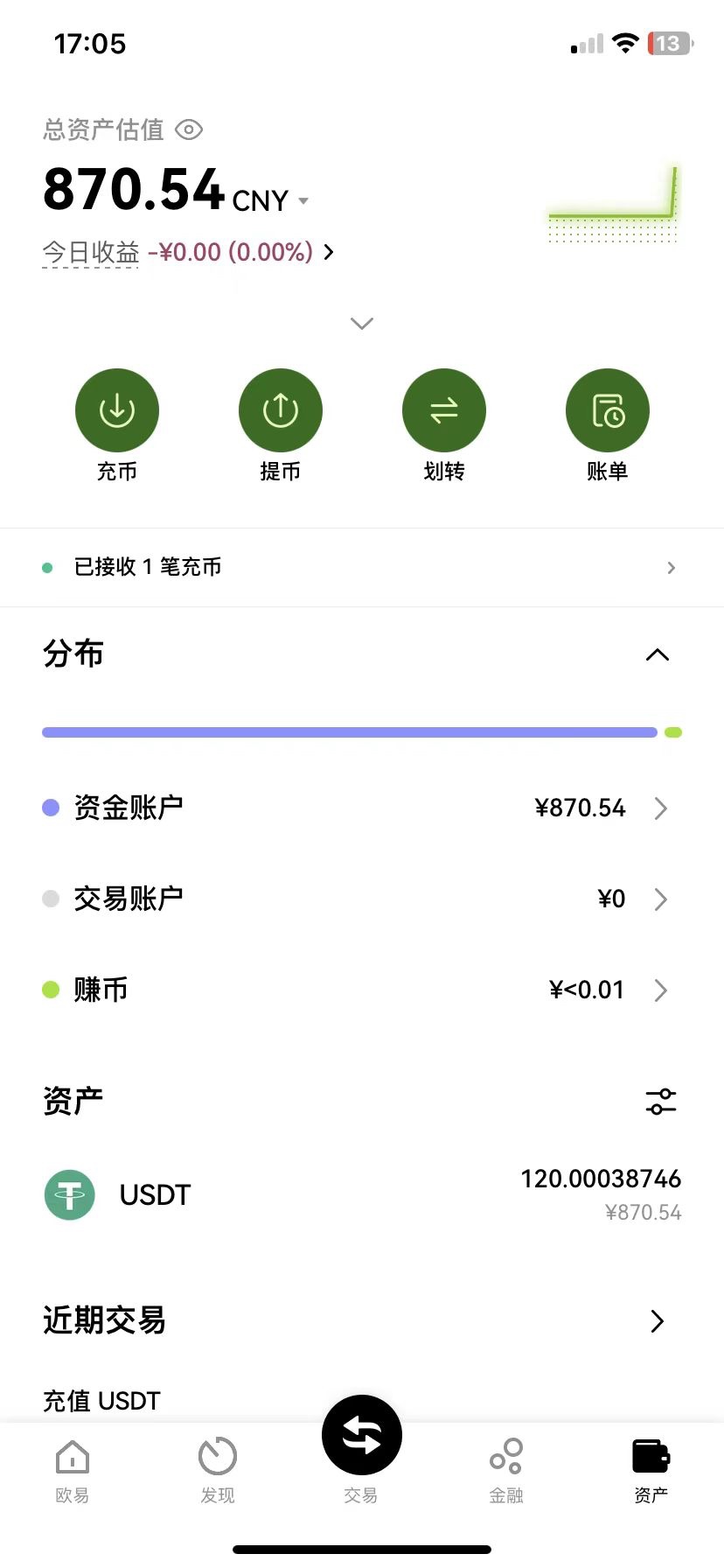Open today's earnings details (今日收益)

coord(188,253)
